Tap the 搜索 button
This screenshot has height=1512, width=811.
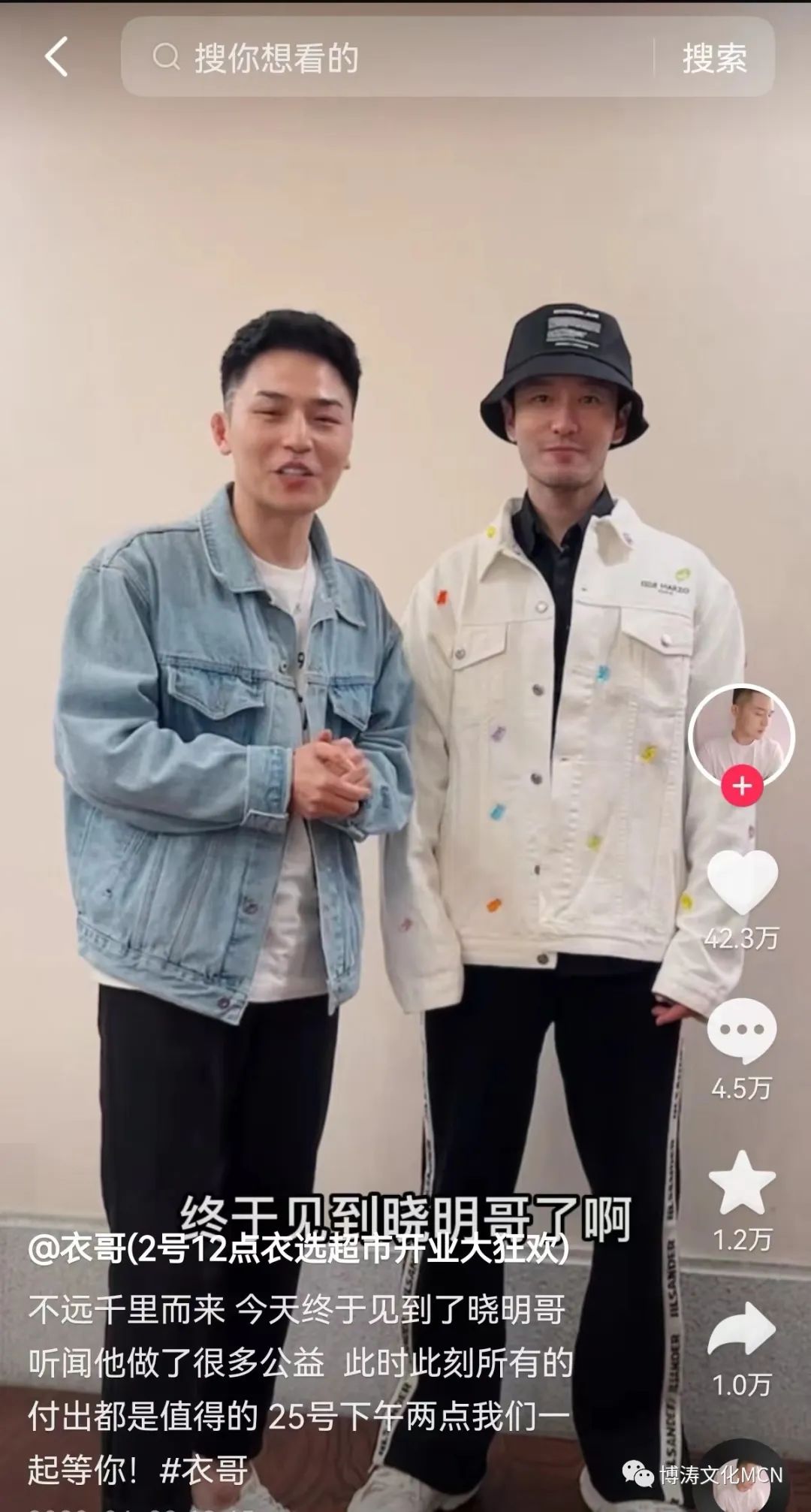pyautogui.click(x=714, y=58)
